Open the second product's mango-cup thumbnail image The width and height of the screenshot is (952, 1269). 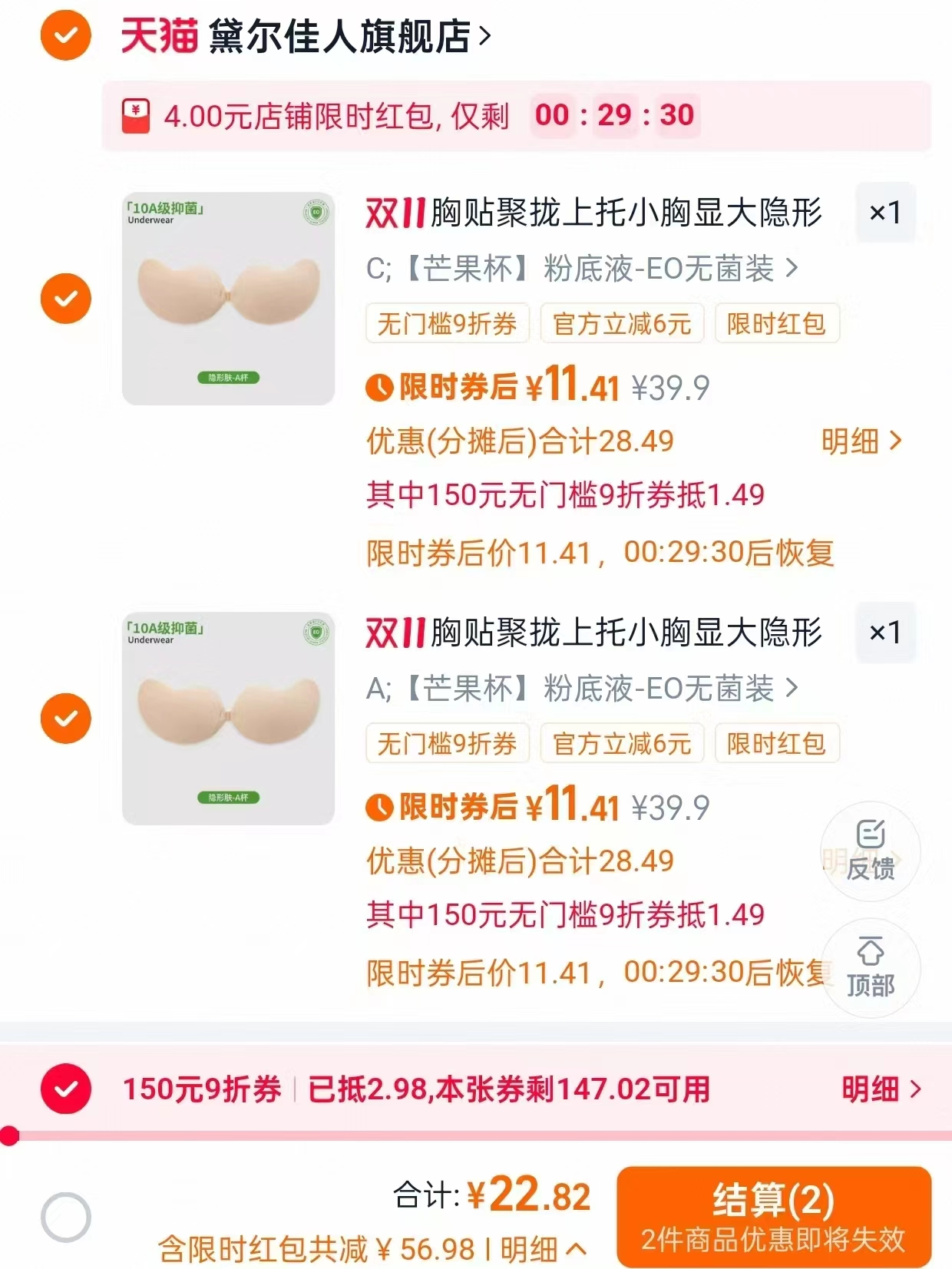point(227,718)
